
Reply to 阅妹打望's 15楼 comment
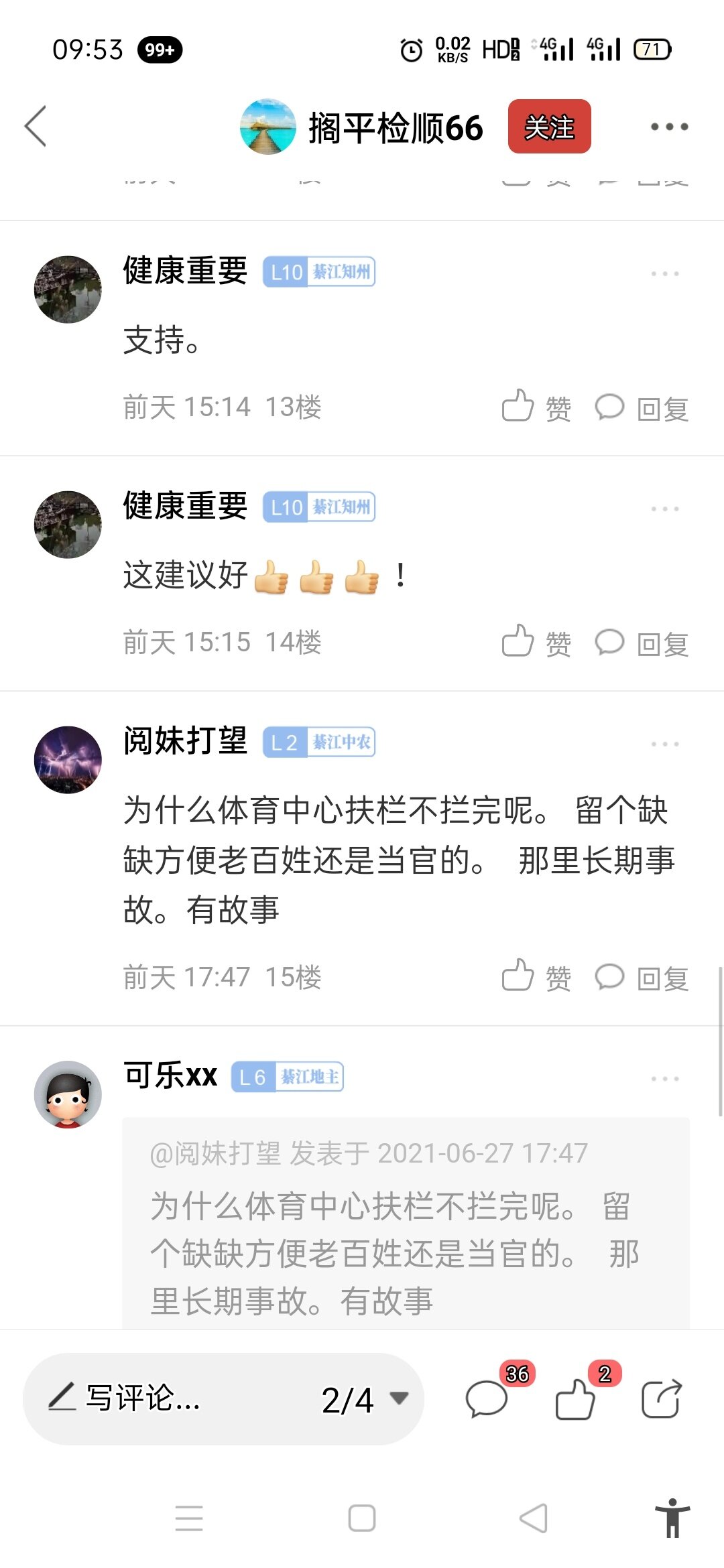tap(642, 978)
